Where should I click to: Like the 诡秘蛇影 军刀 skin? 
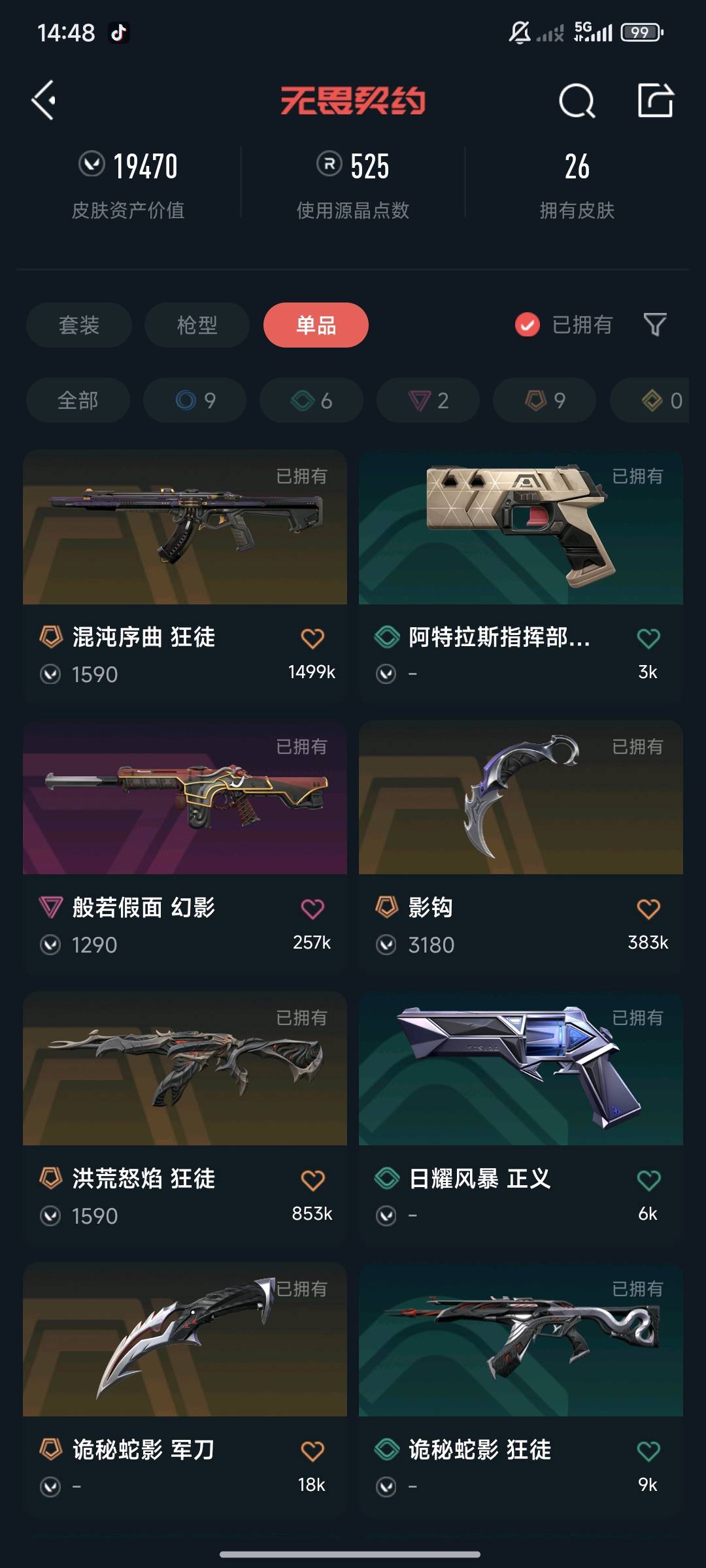click(312, 1451)
